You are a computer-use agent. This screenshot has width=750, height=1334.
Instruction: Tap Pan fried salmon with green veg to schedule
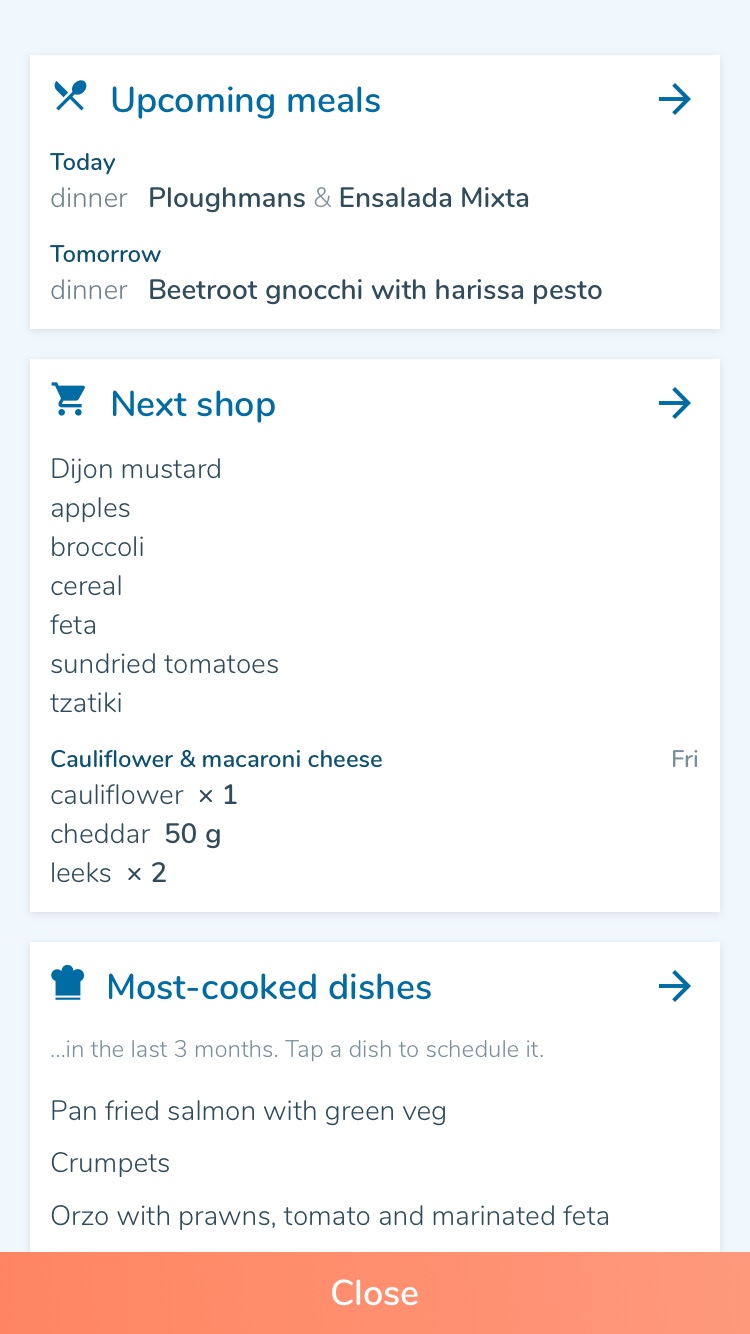click(x=248, y=1111)
